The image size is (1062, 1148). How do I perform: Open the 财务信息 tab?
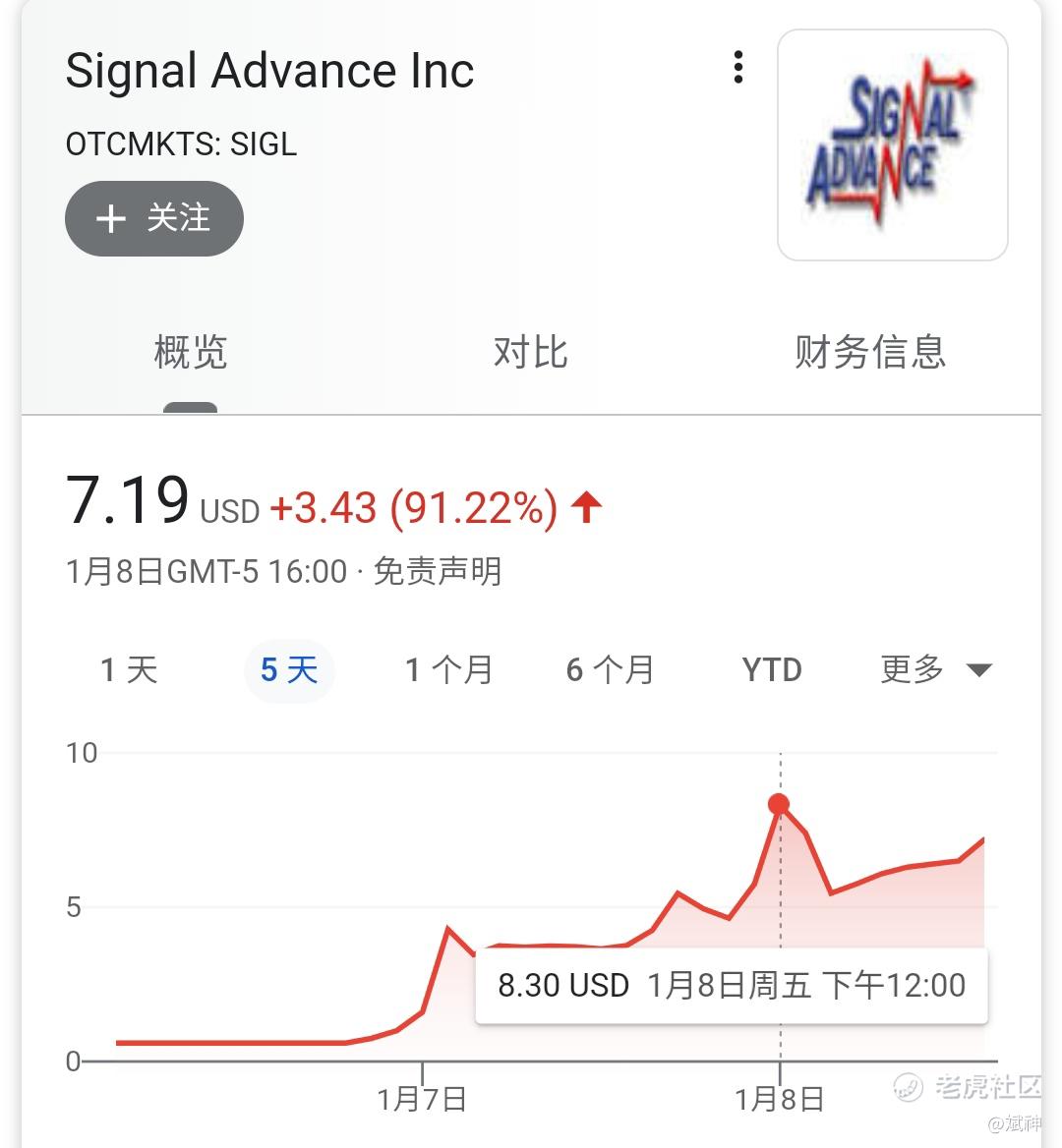pyautogui.click(x=869, y=352)
